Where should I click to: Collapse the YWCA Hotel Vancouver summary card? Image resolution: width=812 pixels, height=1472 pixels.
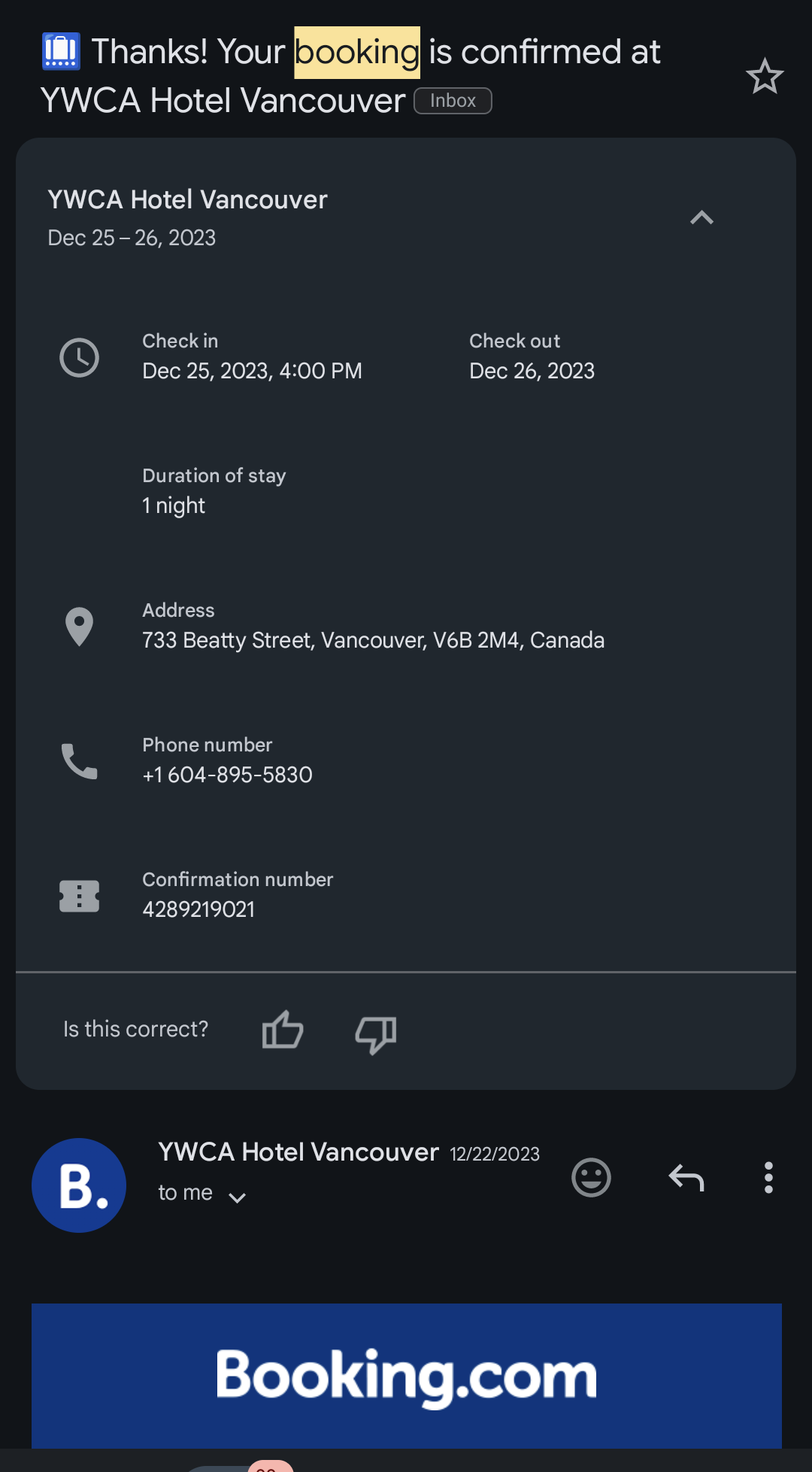(701, 218)
